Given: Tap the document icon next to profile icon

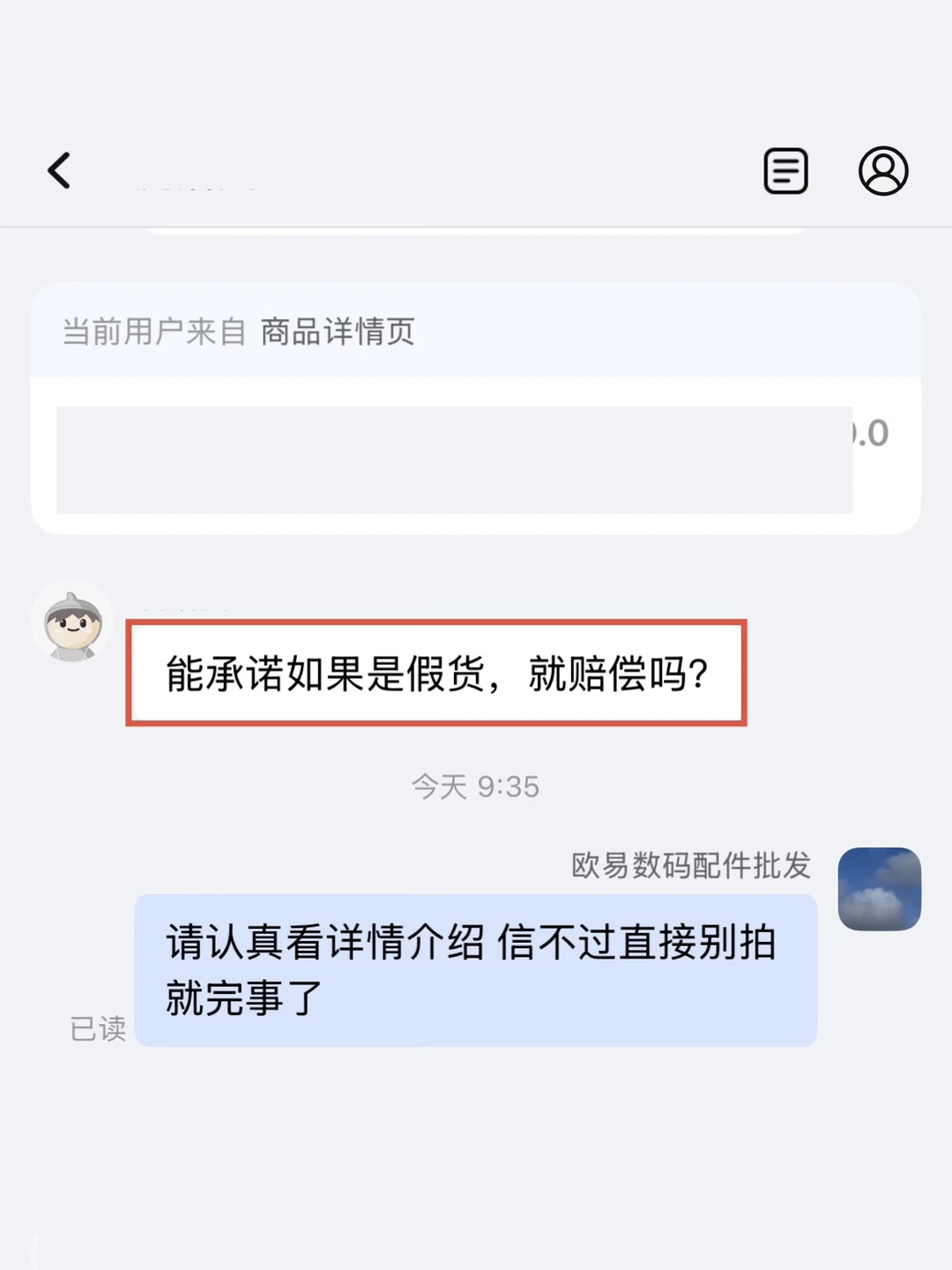Looking at the screenshot, I should click(x=785, y=171).
